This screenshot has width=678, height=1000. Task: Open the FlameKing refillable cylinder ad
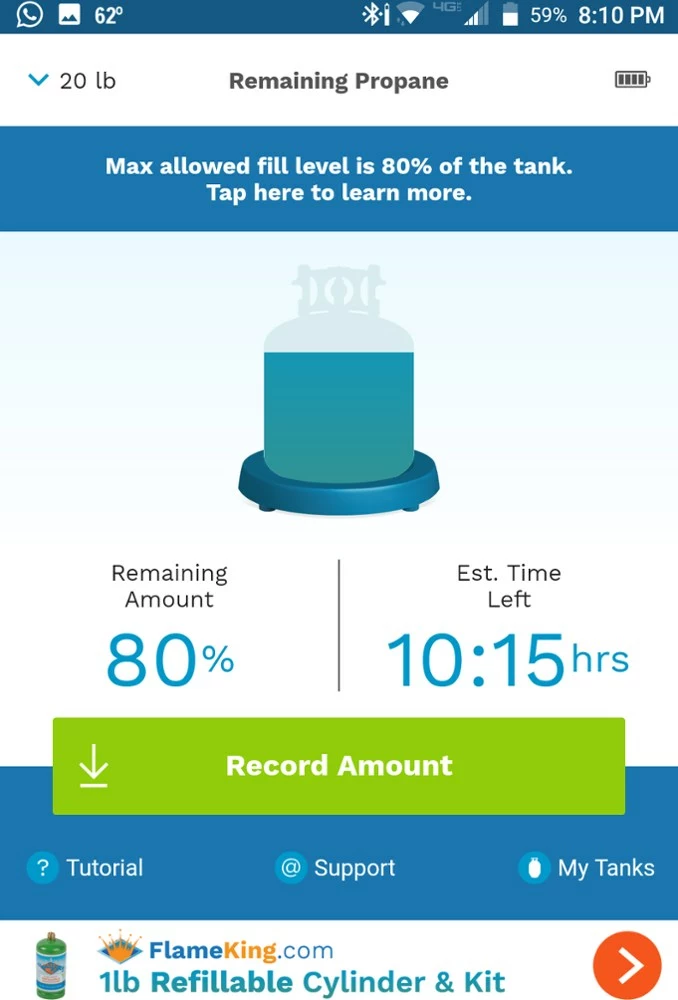coord(300,966)
